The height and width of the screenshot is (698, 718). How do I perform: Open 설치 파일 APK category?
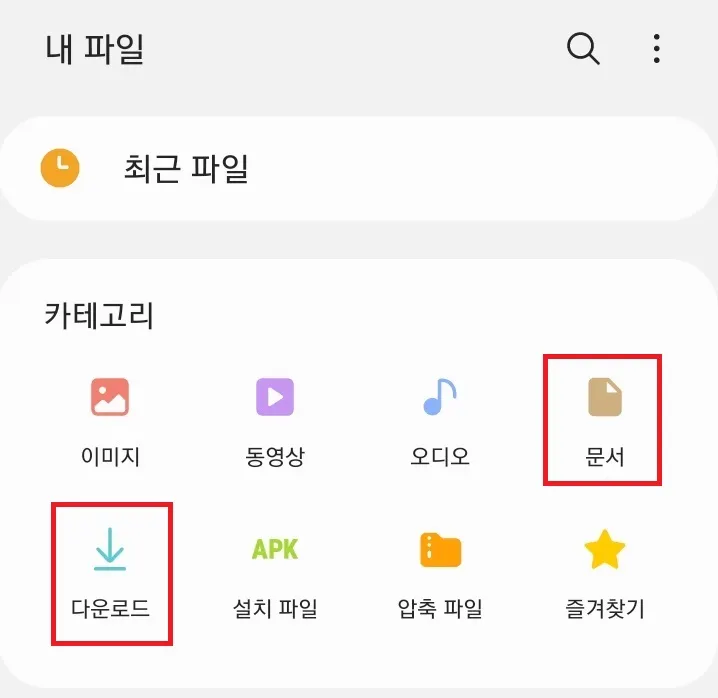(275, 570)
